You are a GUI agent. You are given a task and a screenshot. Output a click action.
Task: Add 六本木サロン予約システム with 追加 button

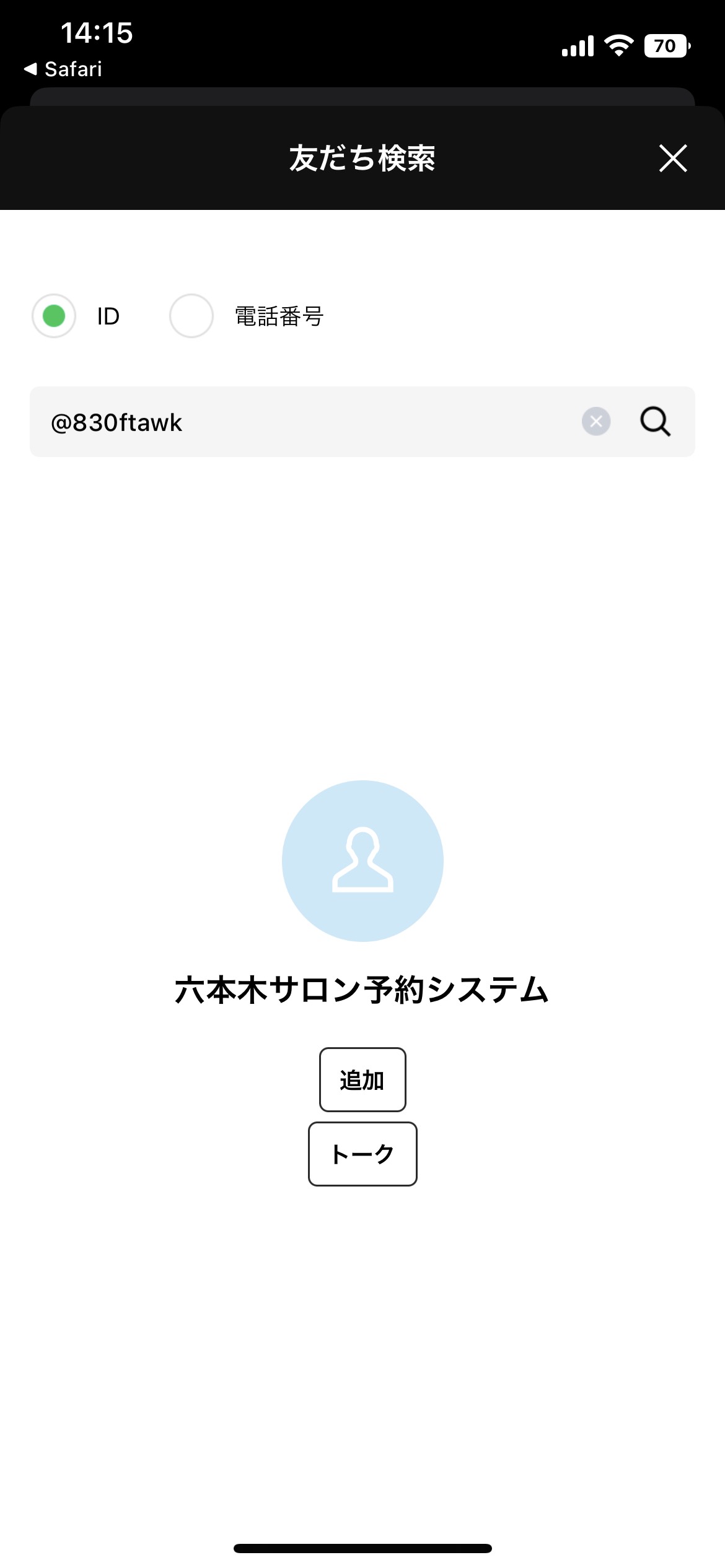[x=362, y=1079]
